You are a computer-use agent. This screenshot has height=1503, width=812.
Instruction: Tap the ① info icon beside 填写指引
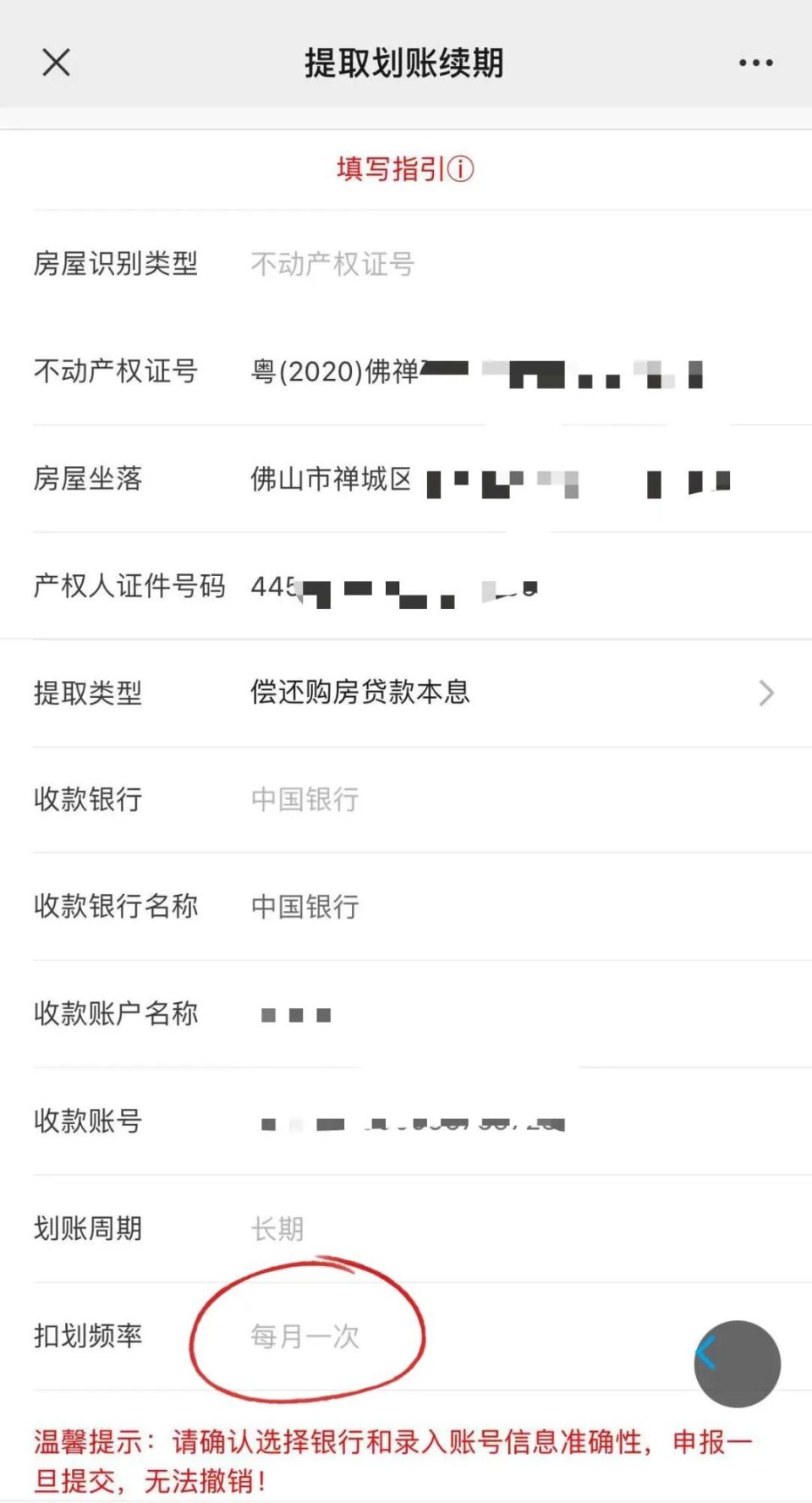point(461,169)
